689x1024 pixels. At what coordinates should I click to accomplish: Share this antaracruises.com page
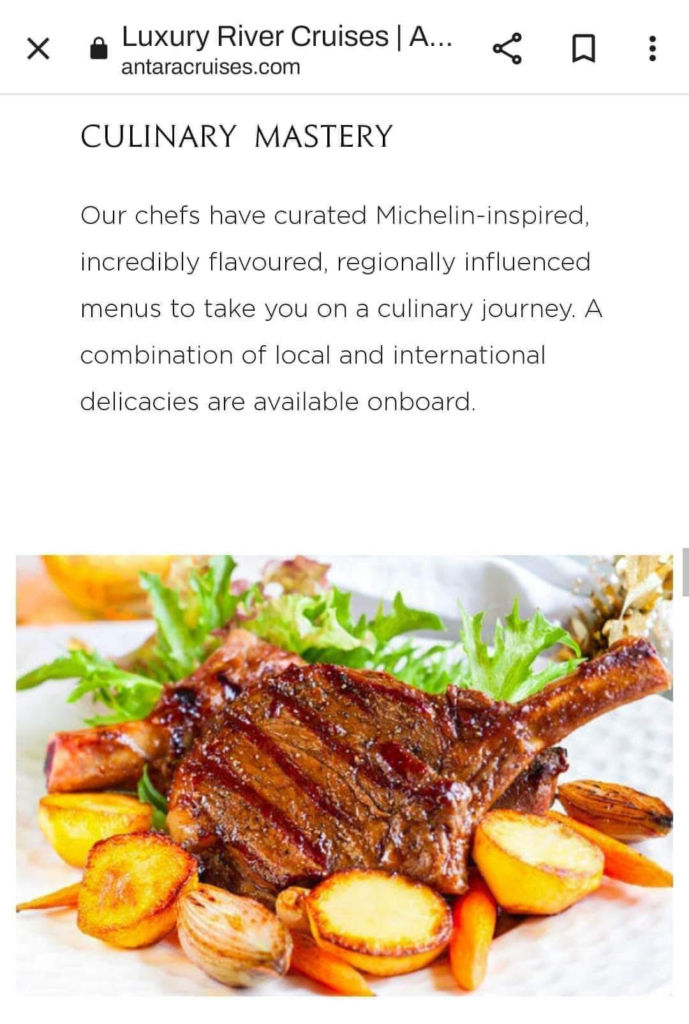click(507, 48)
